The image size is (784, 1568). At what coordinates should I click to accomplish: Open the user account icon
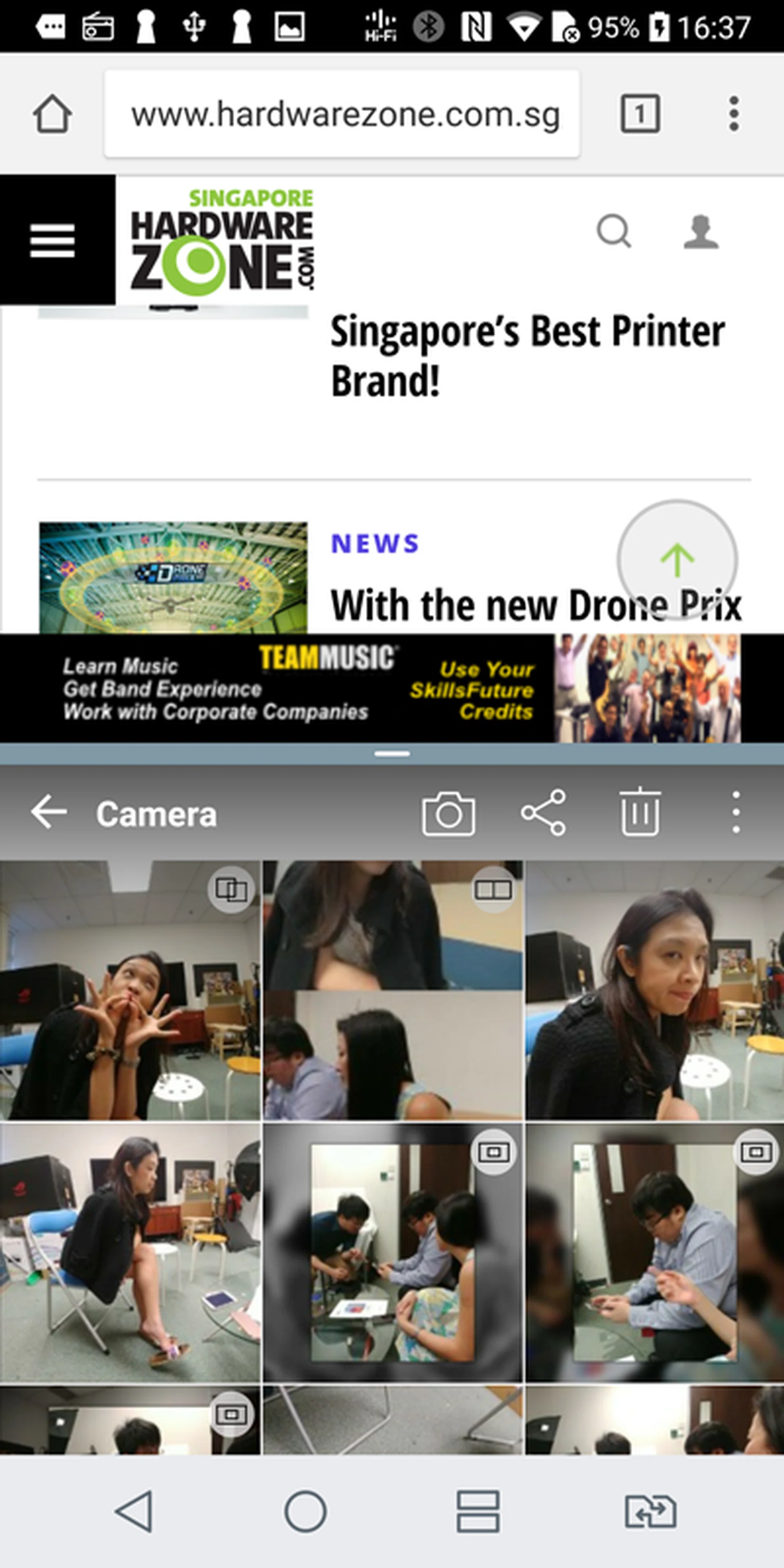pyautogui.click(x=701, y=231)
